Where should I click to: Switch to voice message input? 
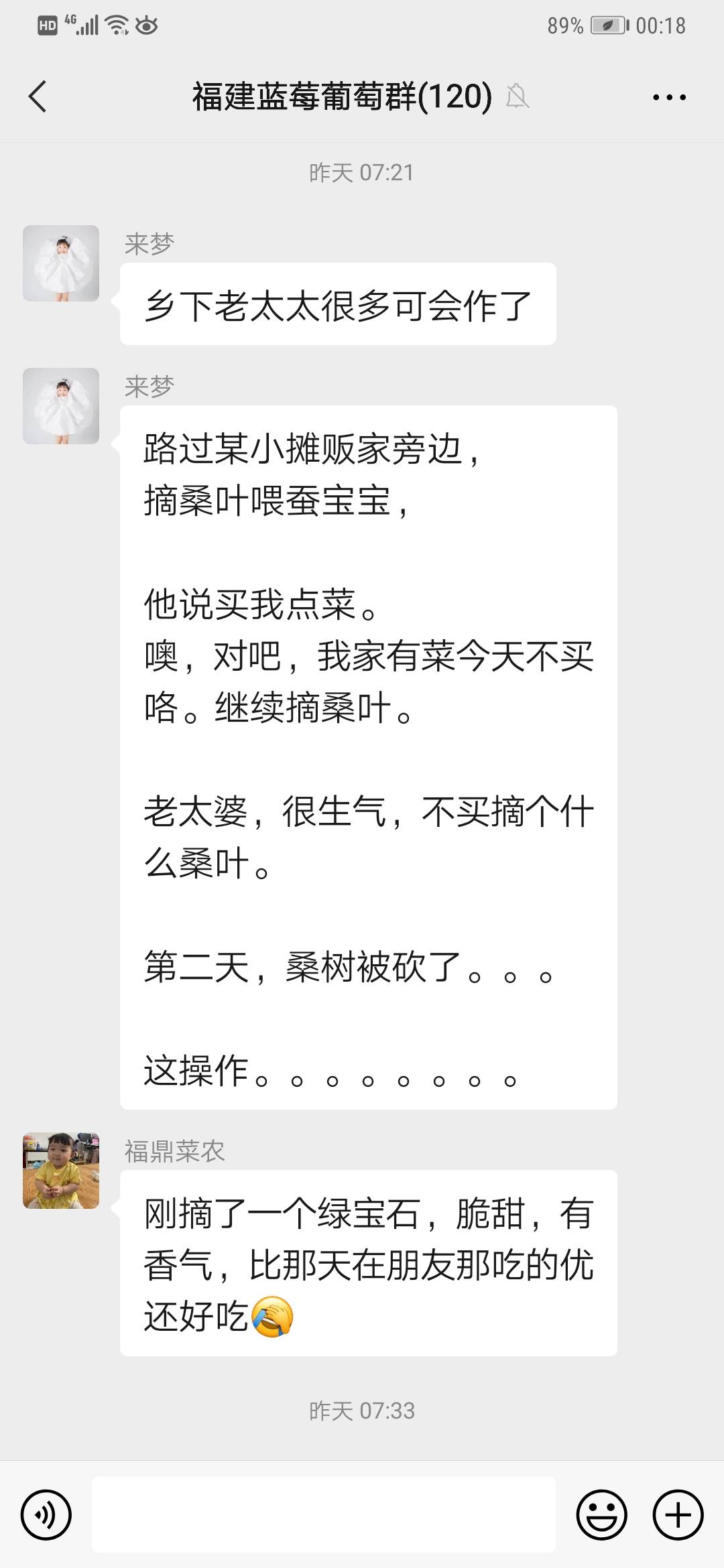[x=46, y=1514]
